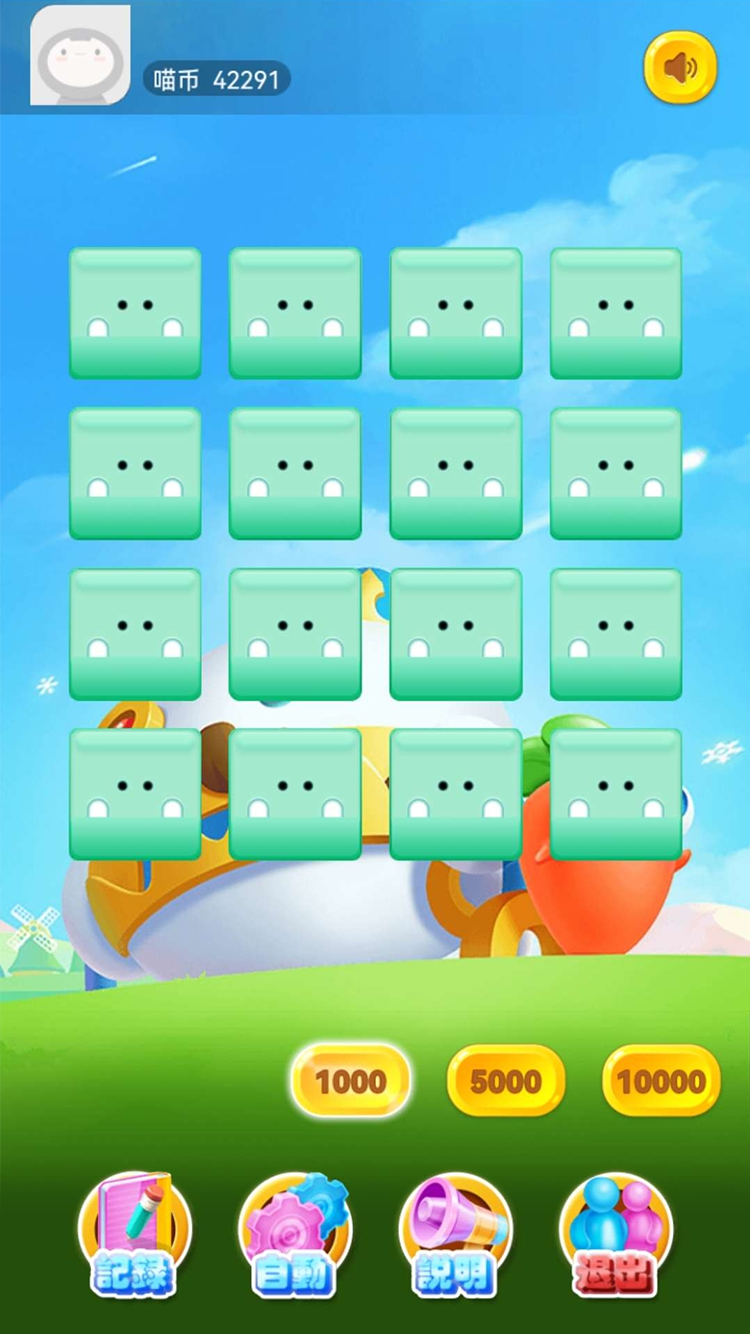750x1334 pixels.
Task: Select the 1000 bet amount
Action: pyautogui.click(x=350, y=1081)
